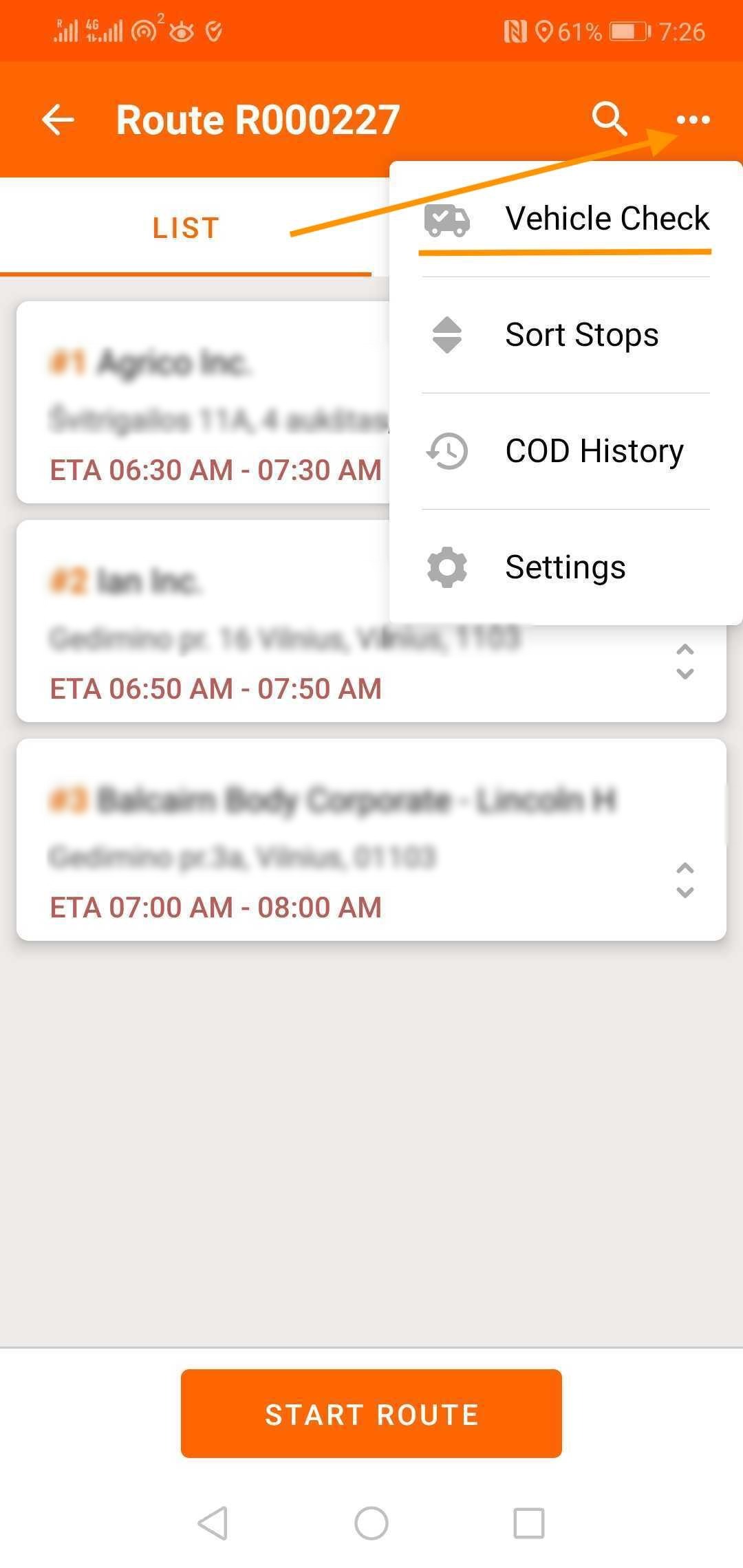Select Vehicle Check from the menu
Viewport: 743px width, 1568px height.
566,219
